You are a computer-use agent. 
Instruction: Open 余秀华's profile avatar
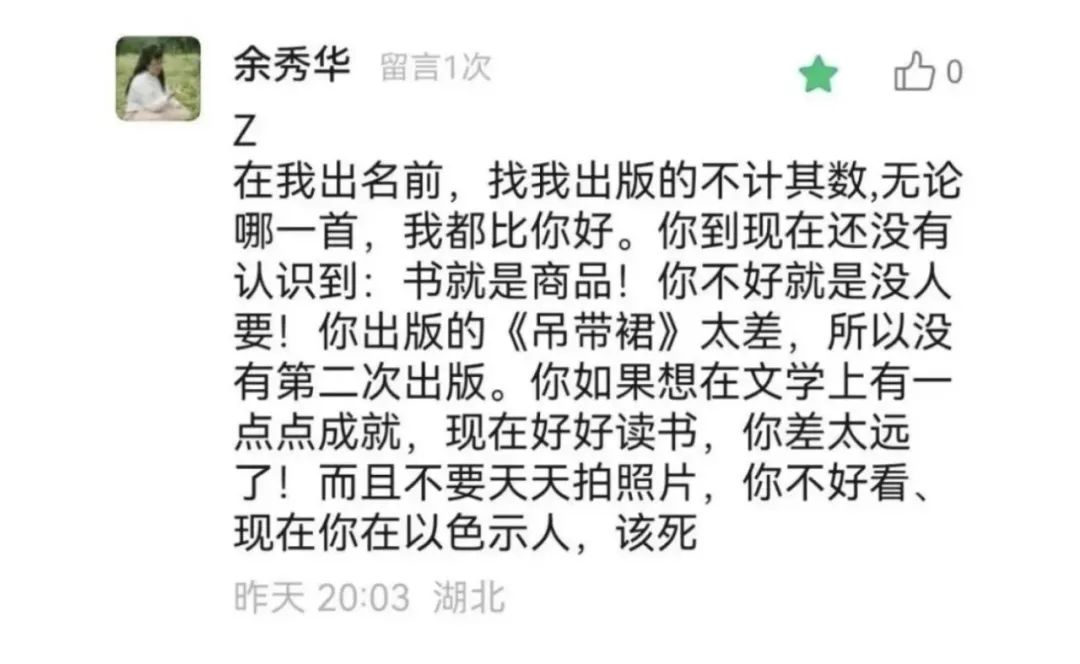click(x=158, y=79)
